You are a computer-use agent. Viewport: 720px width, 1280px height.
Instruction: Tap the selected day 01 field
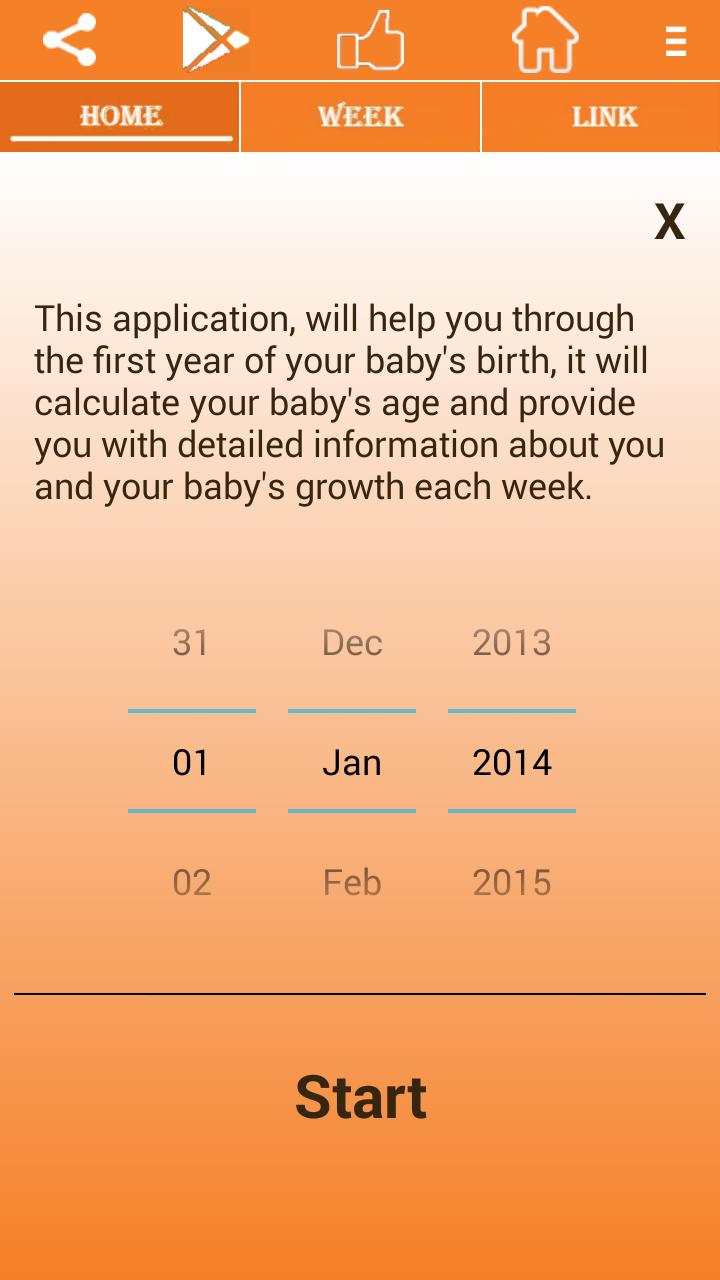pos(191,763)
